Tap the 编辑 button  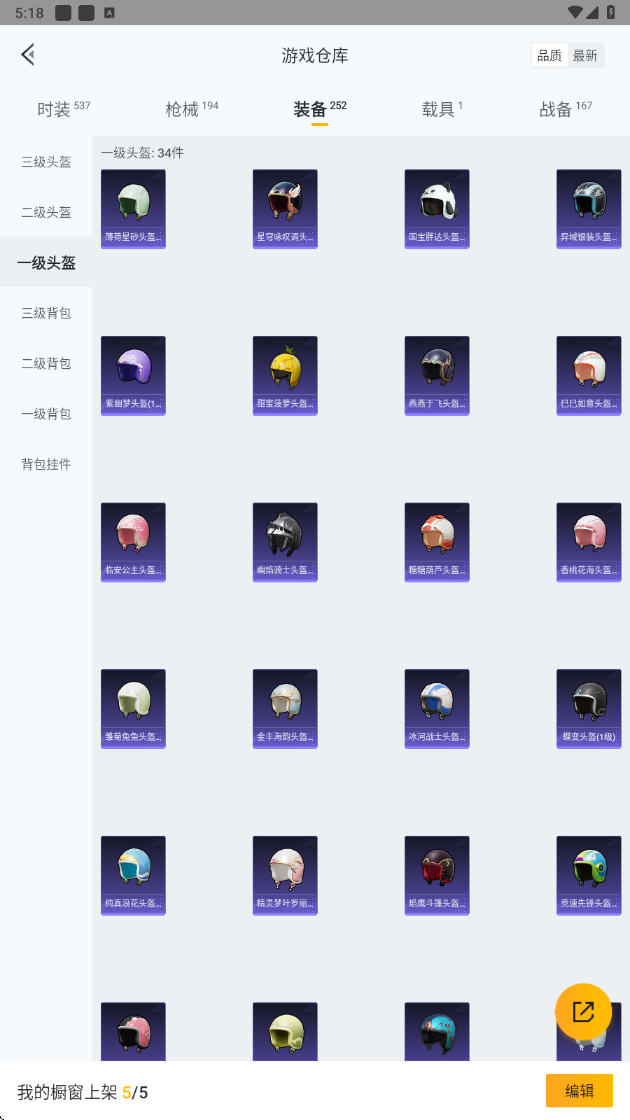[x=579, y=1091]
